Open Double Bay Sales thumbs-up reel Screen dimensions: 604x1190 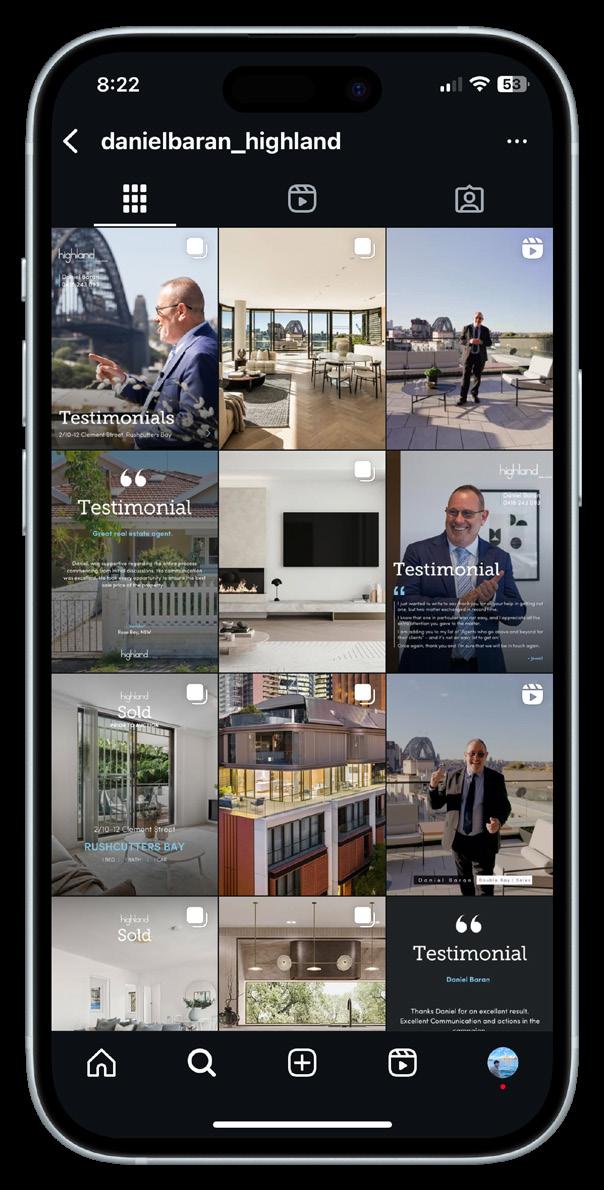click(469, 784)
